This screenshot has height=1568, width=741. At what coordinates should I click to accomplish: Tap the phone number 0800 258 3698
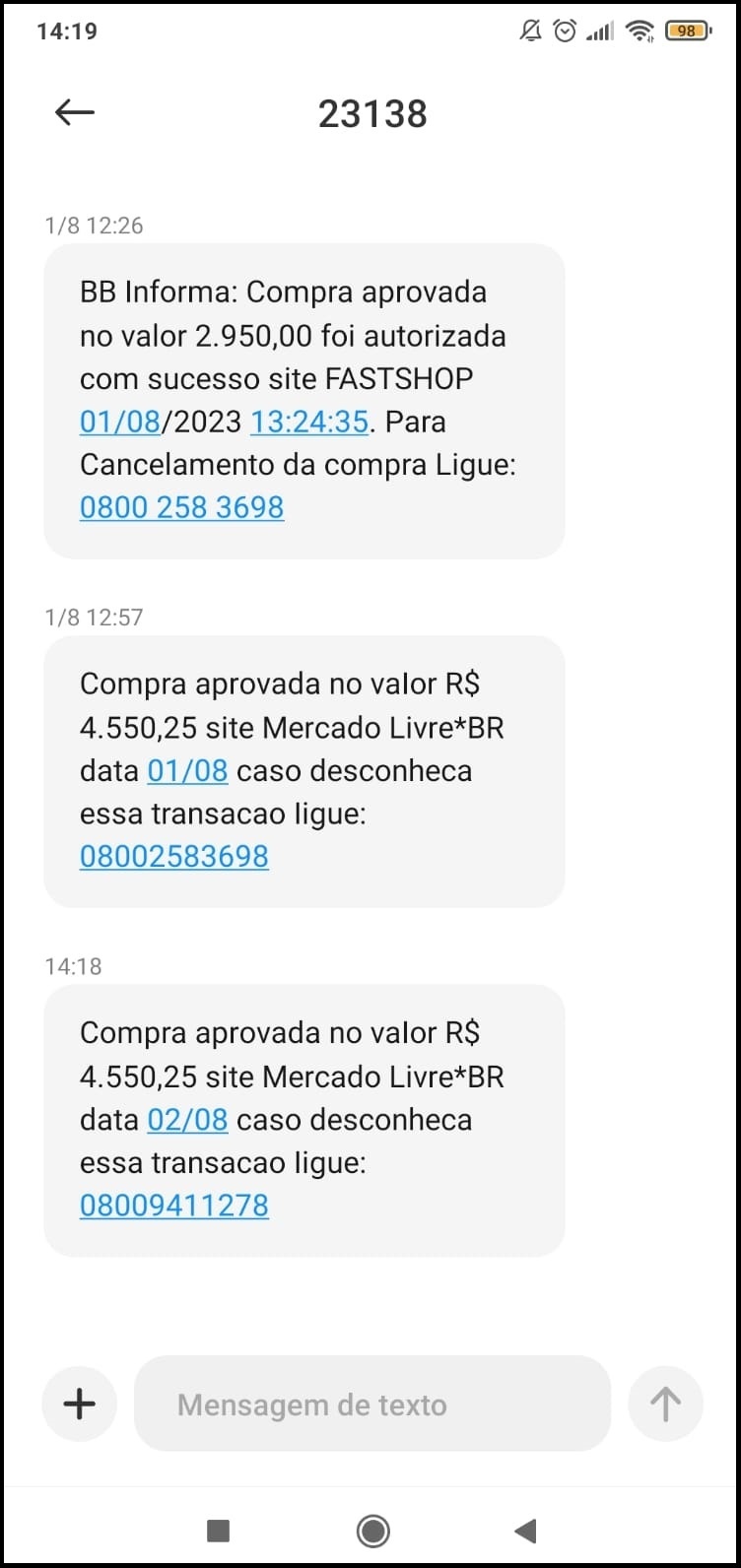pyautogui.click(x=181, y=507)
